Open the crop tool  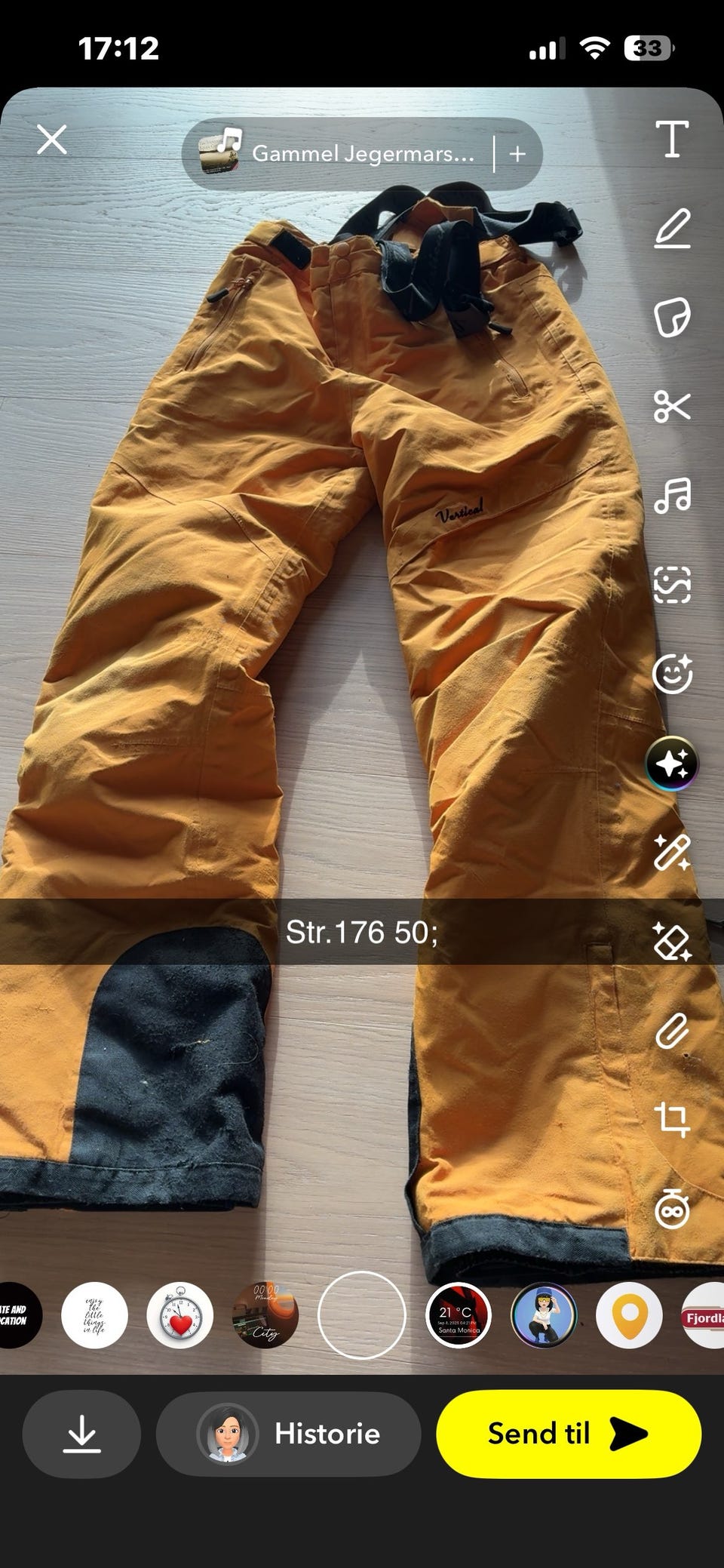pos(672,1119)
